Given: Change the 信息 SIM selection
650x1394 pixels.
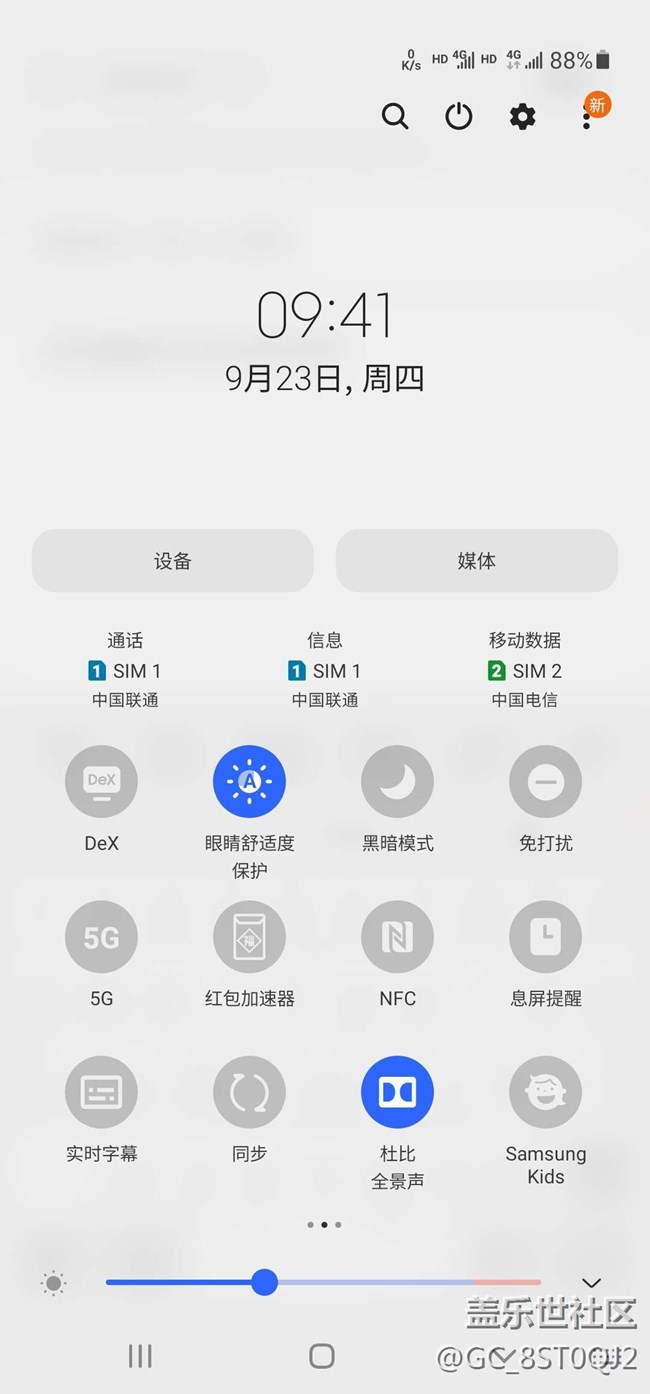Looking at the screenshot, I should [325, 670].
